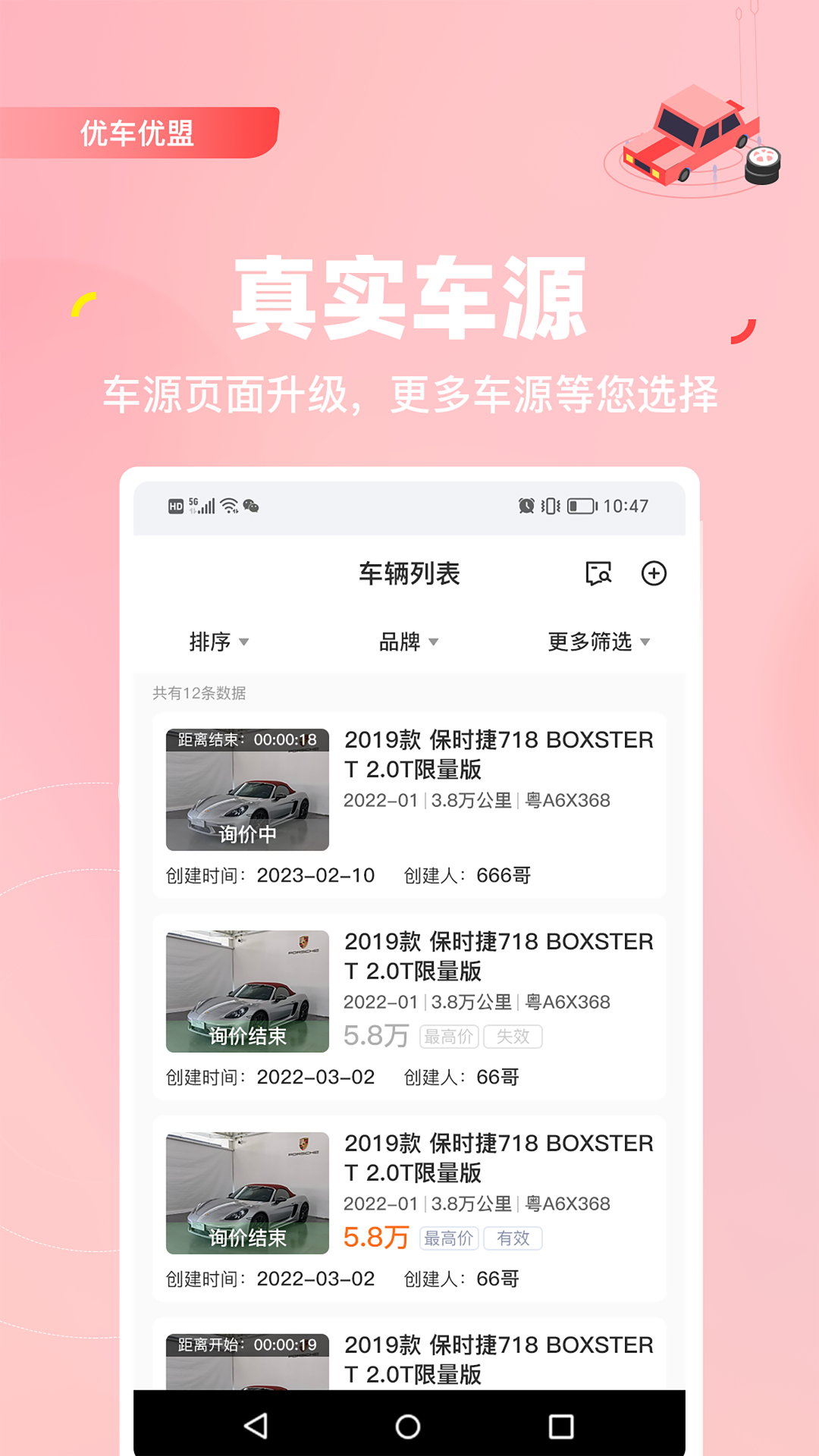Open the 排序 sorting dropdown

point(218,642)
